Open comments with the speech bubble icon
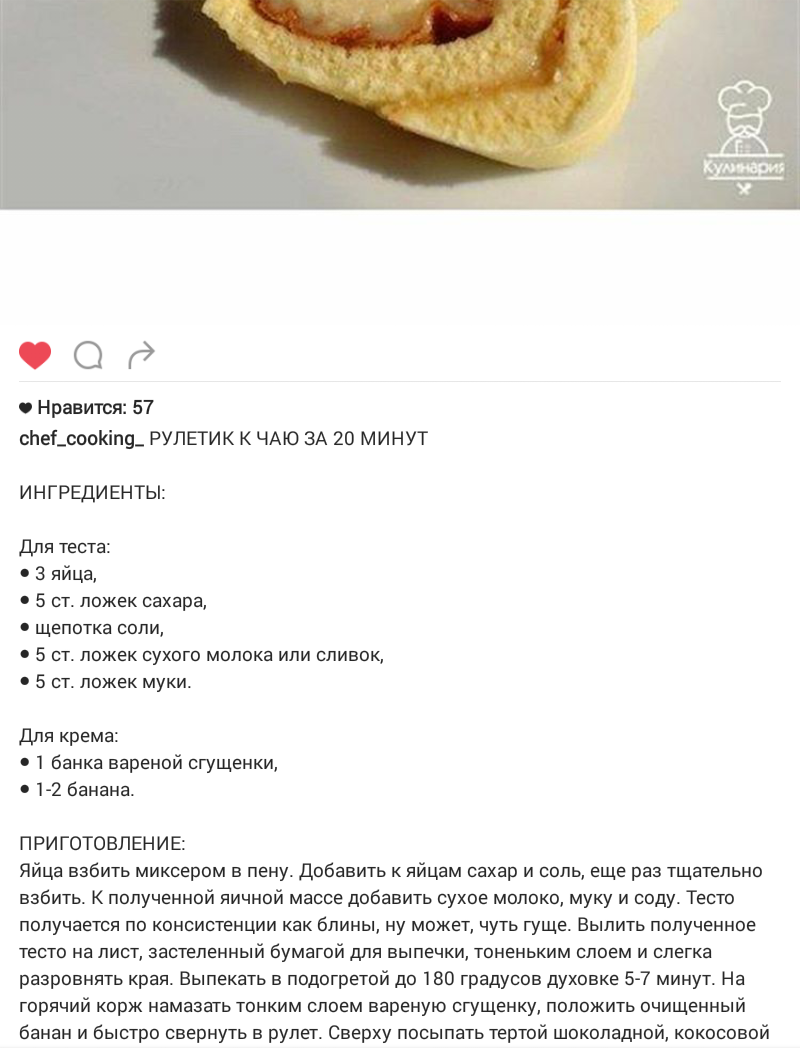 coord(88,355)
